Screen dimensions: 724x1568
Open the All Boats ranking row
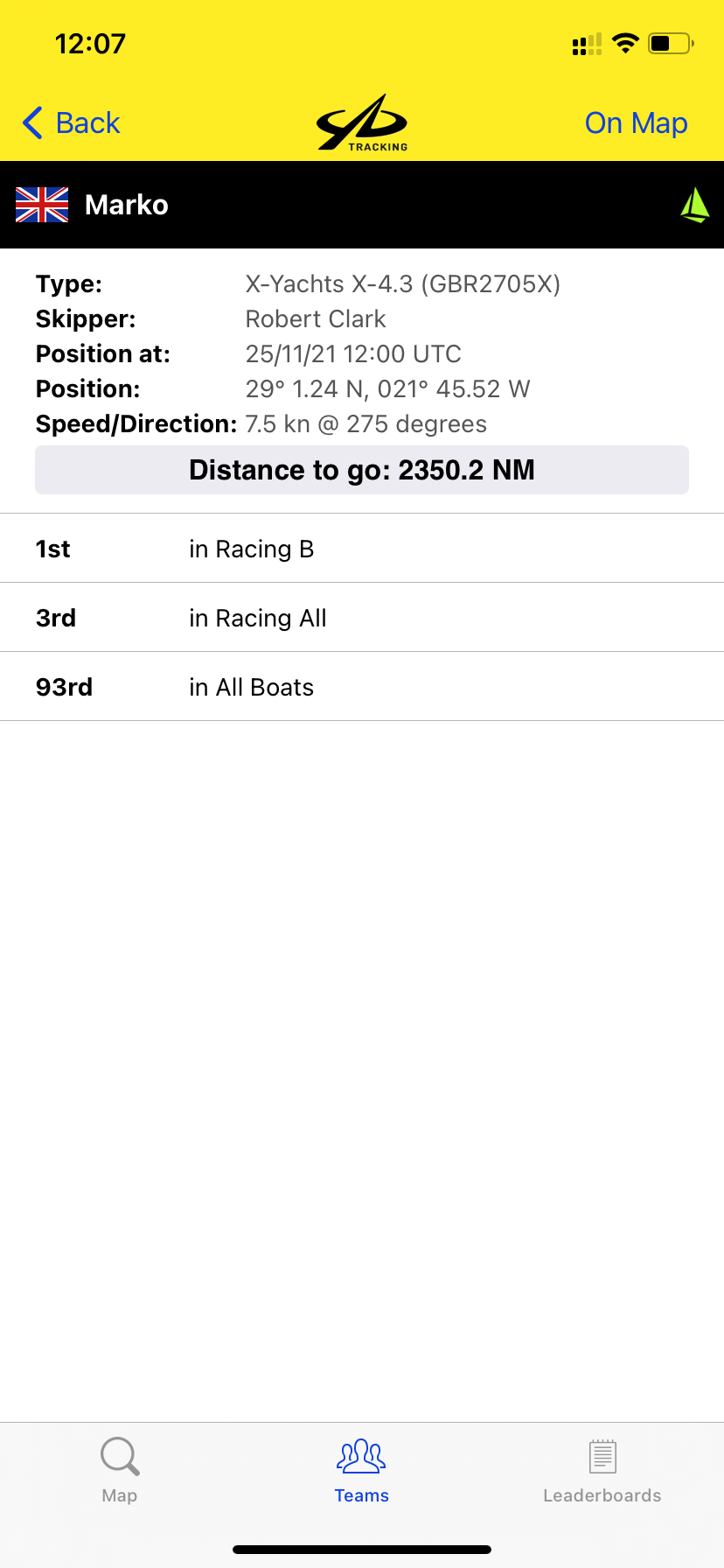point(362,687)
